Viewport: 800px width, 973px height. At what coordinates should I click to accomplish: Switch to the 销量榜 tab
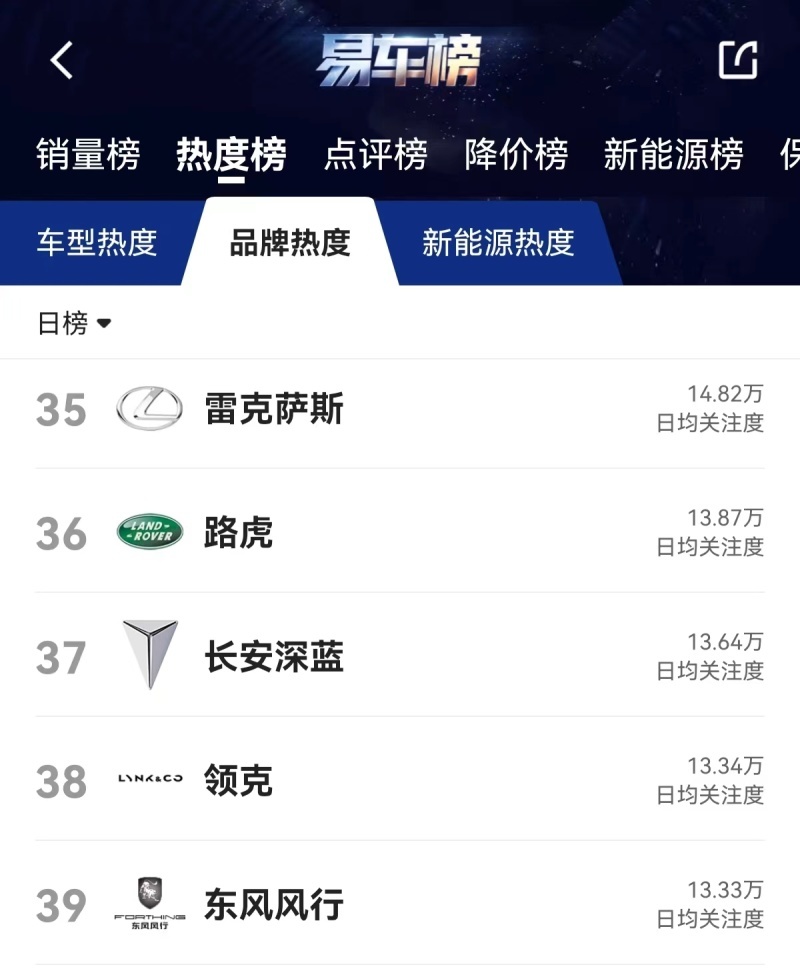[x=88, y=155]
